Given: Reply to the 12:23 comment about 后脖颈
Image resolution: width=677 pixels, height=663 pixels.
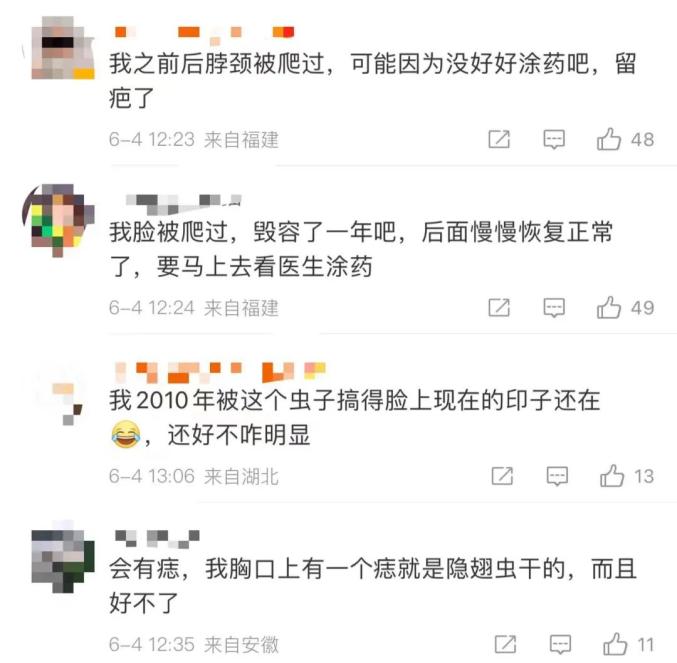Looking at the screenshot, I should [554, 139].
